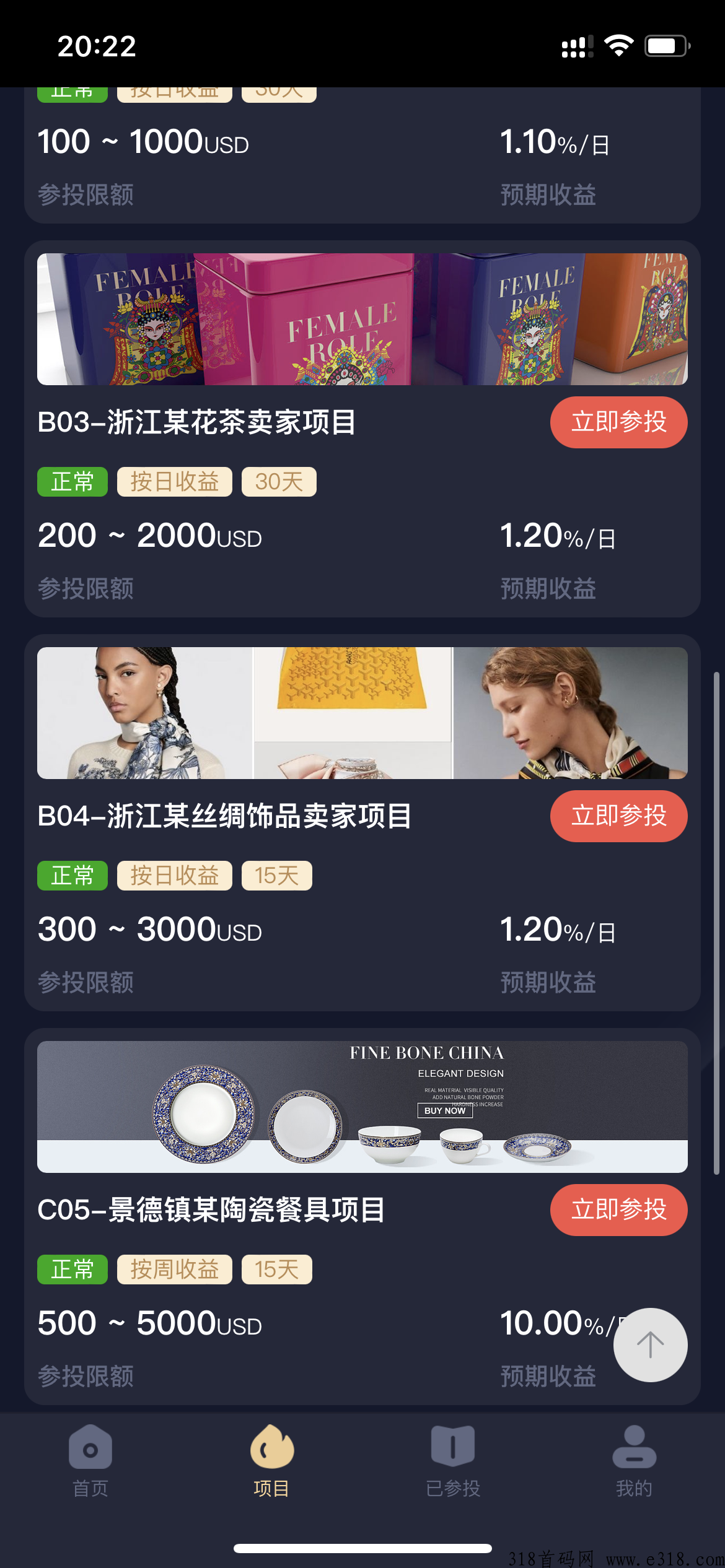Switch to the 首页 tab

90,1461
